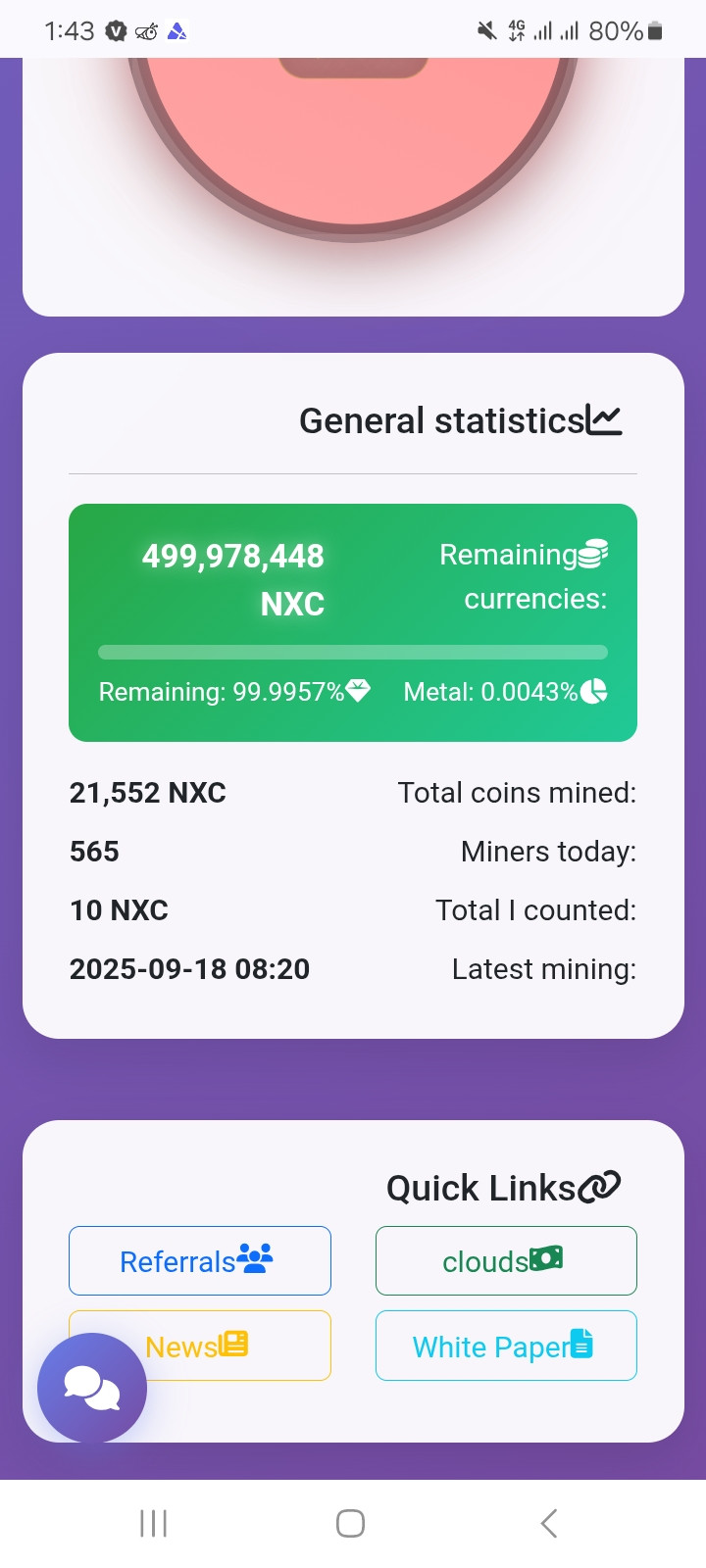Open the clouds quick link
Screen dimensions: 706x1568
pyautogui.click(x=506, y=1260)
